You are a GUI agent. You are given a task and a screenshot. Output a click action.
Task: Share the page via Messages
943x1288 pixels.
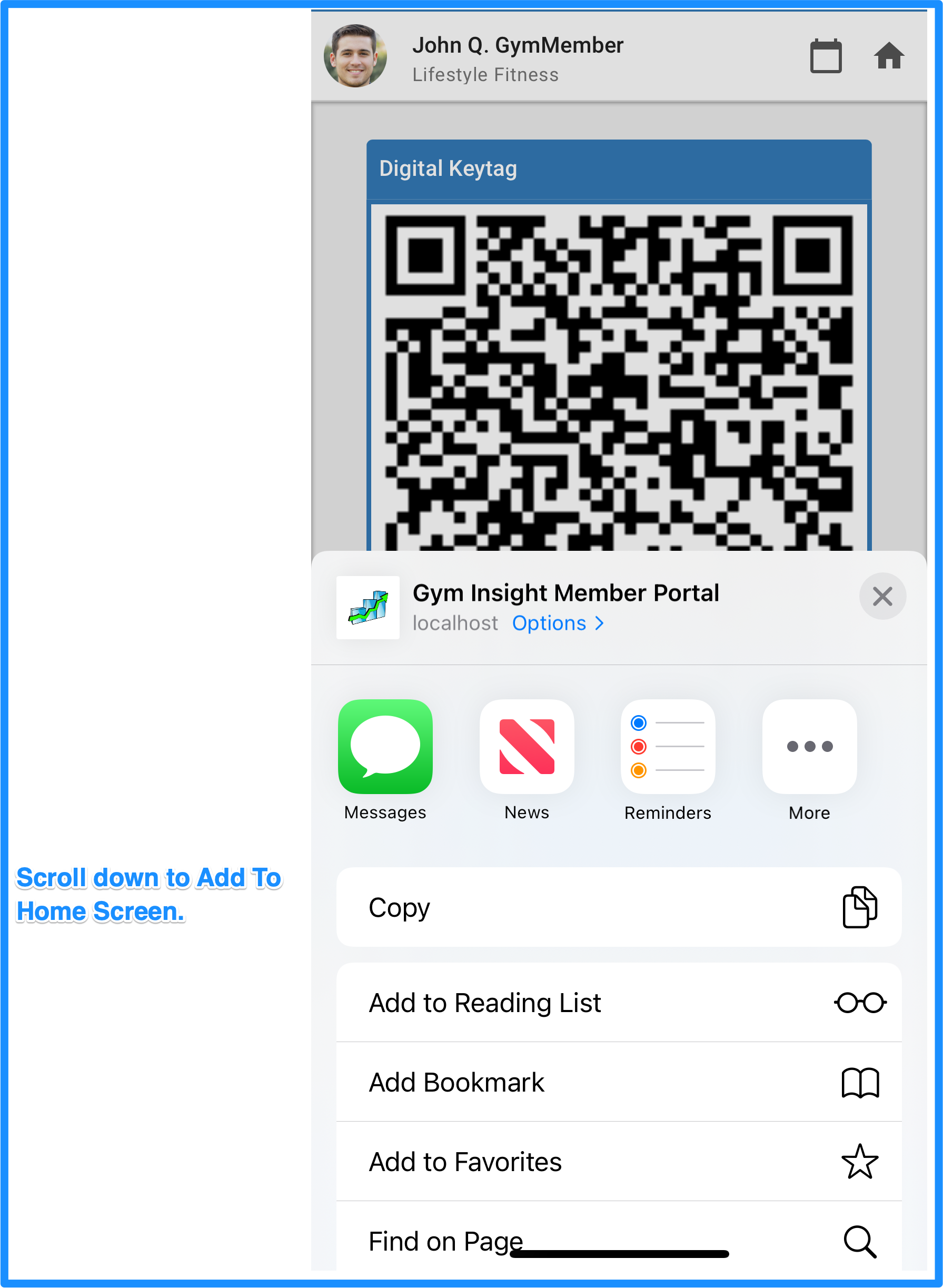[385, 747]
